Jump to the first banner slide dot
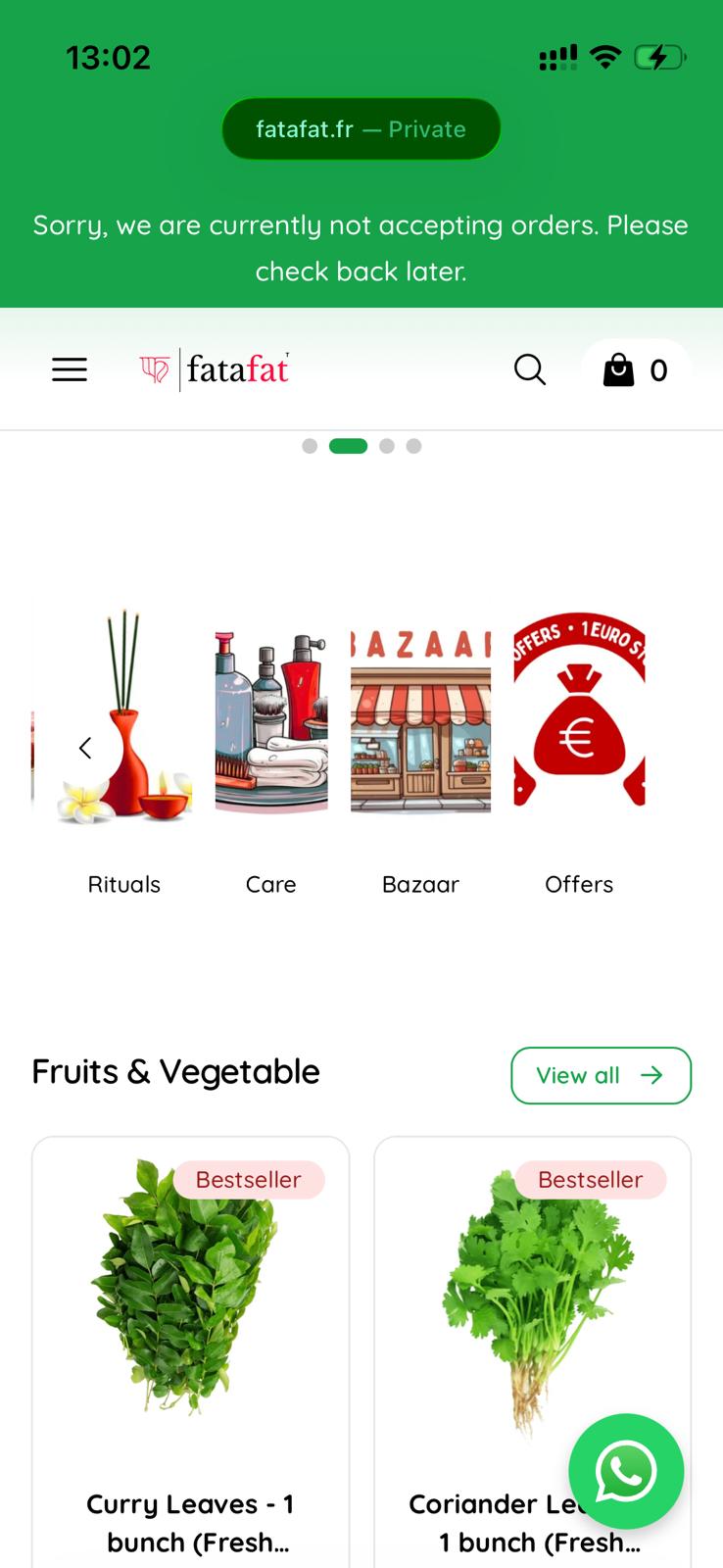 coord(310,446)
